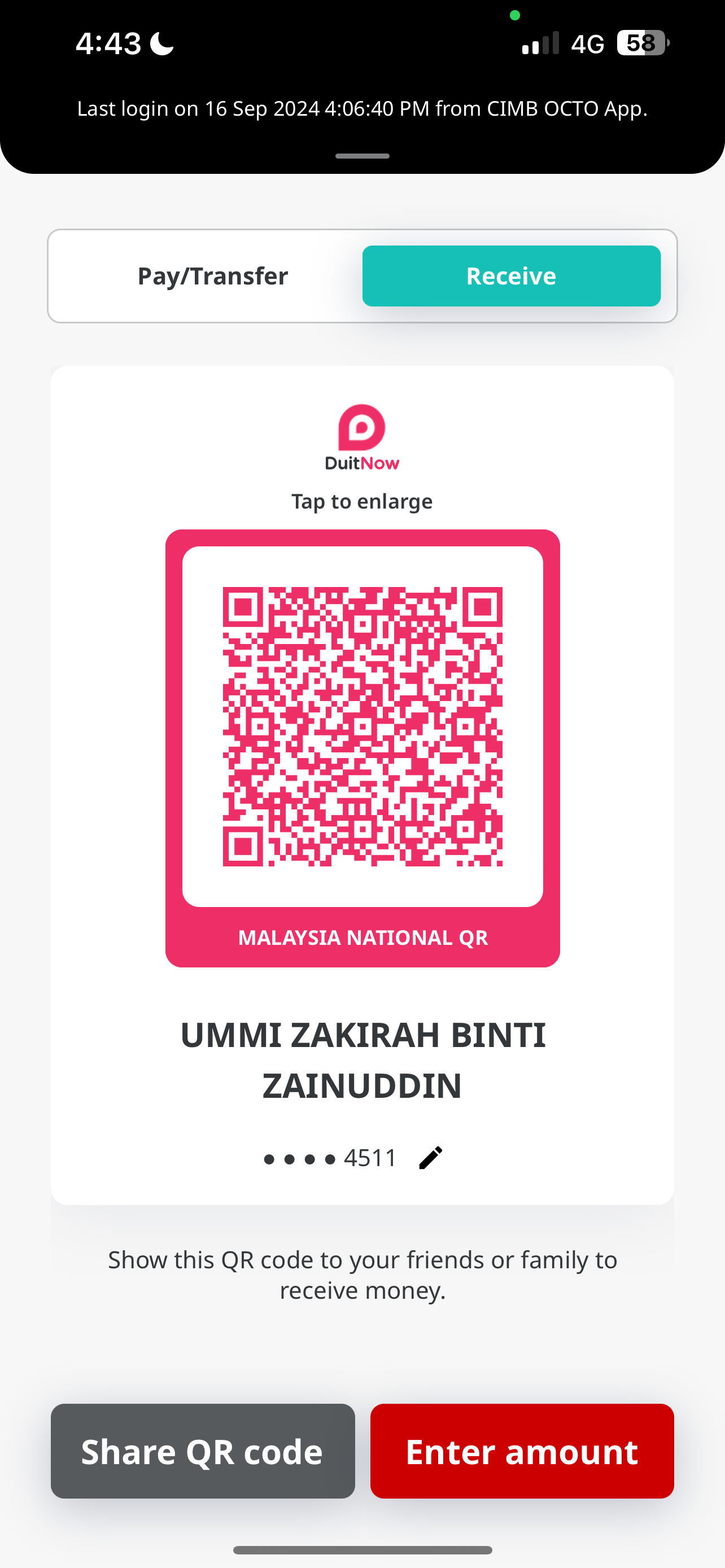Edit the account ending 4511
The height and width of the screenshot is (1568, 725).
point(430,1158)
